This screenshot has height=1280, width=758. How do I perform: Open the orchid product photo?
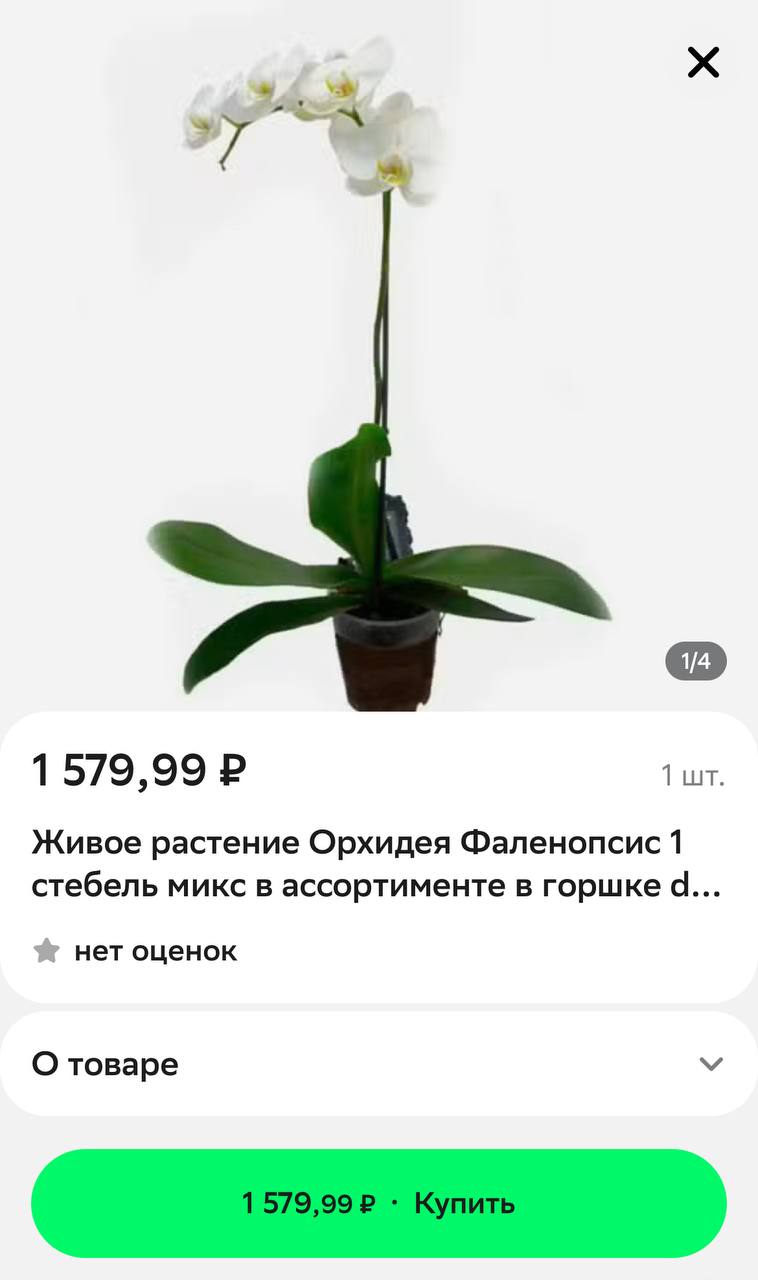pyautogui.click(x=378, y=370)
